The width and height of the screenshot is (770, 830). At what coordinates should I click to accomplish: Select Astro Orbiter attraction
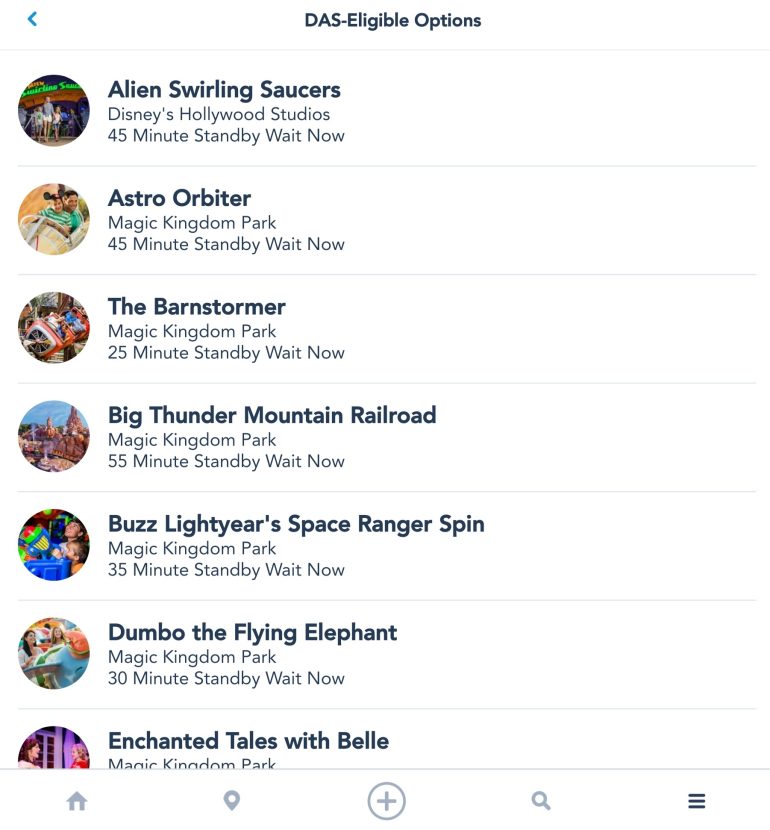tap(180, 198)
